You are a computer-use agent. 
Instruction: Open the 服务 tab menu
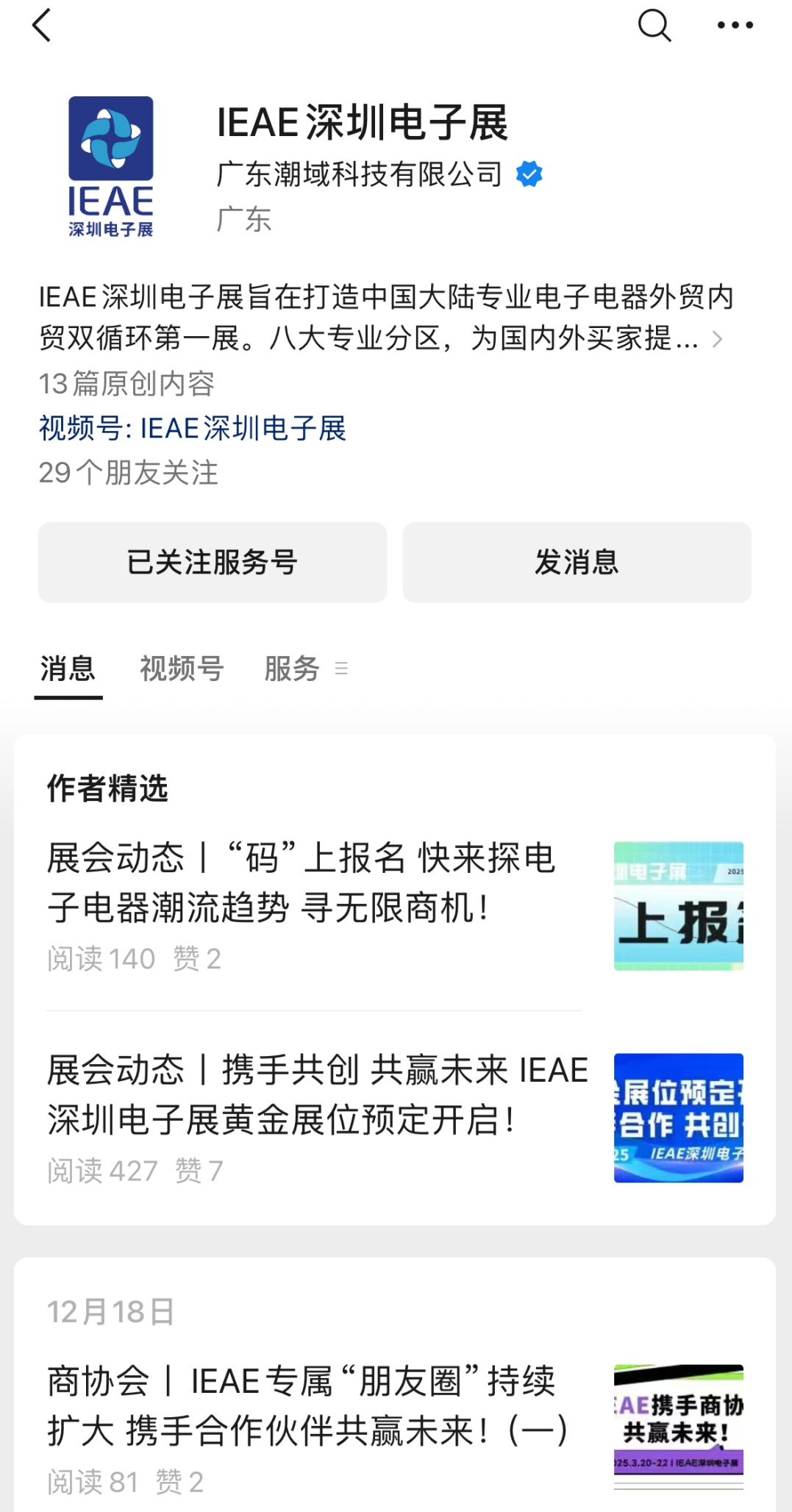click(x=305, y=668)
